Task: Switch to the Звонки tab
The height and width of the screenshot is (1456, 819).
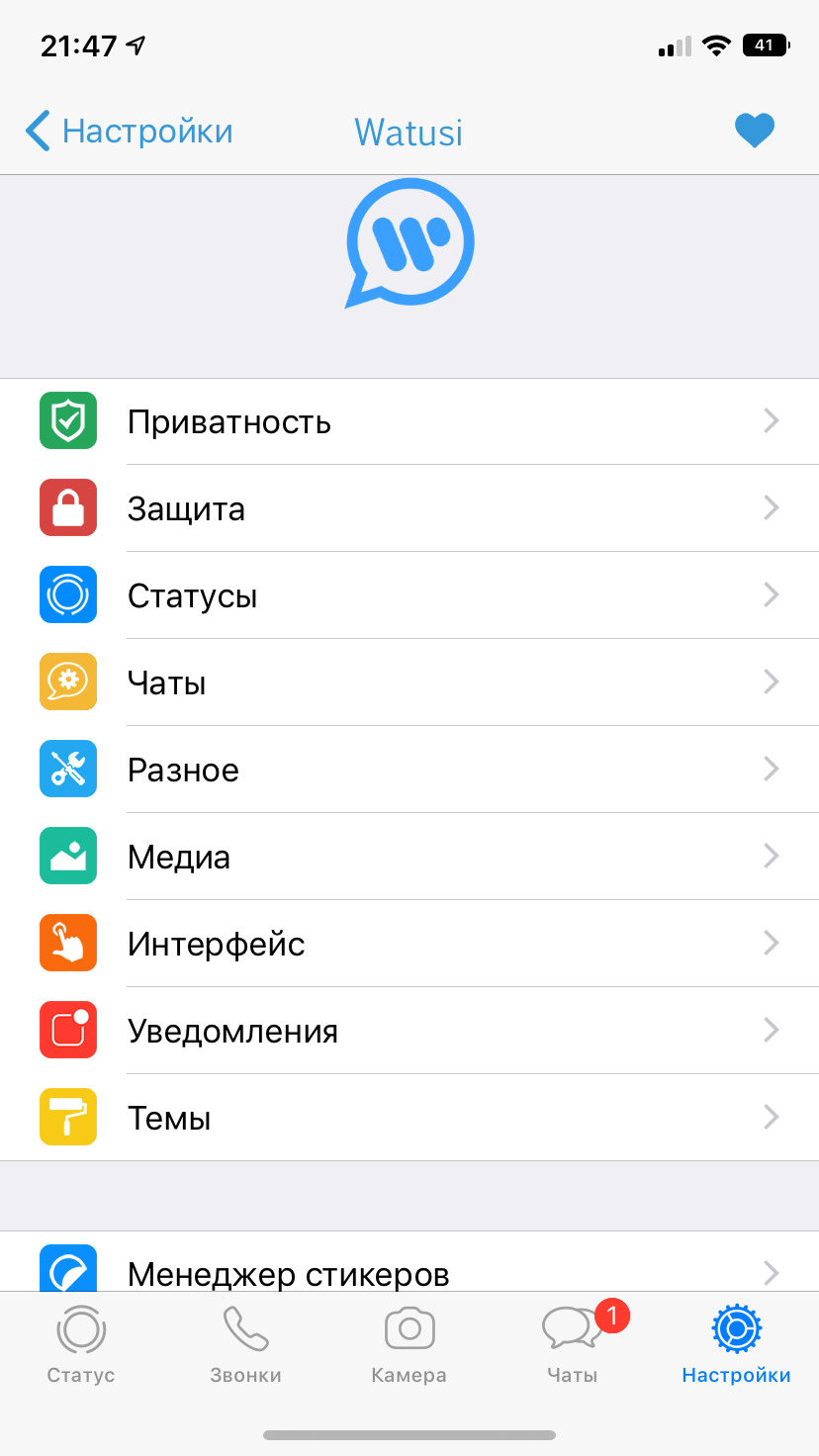Action: point(245,1344)
